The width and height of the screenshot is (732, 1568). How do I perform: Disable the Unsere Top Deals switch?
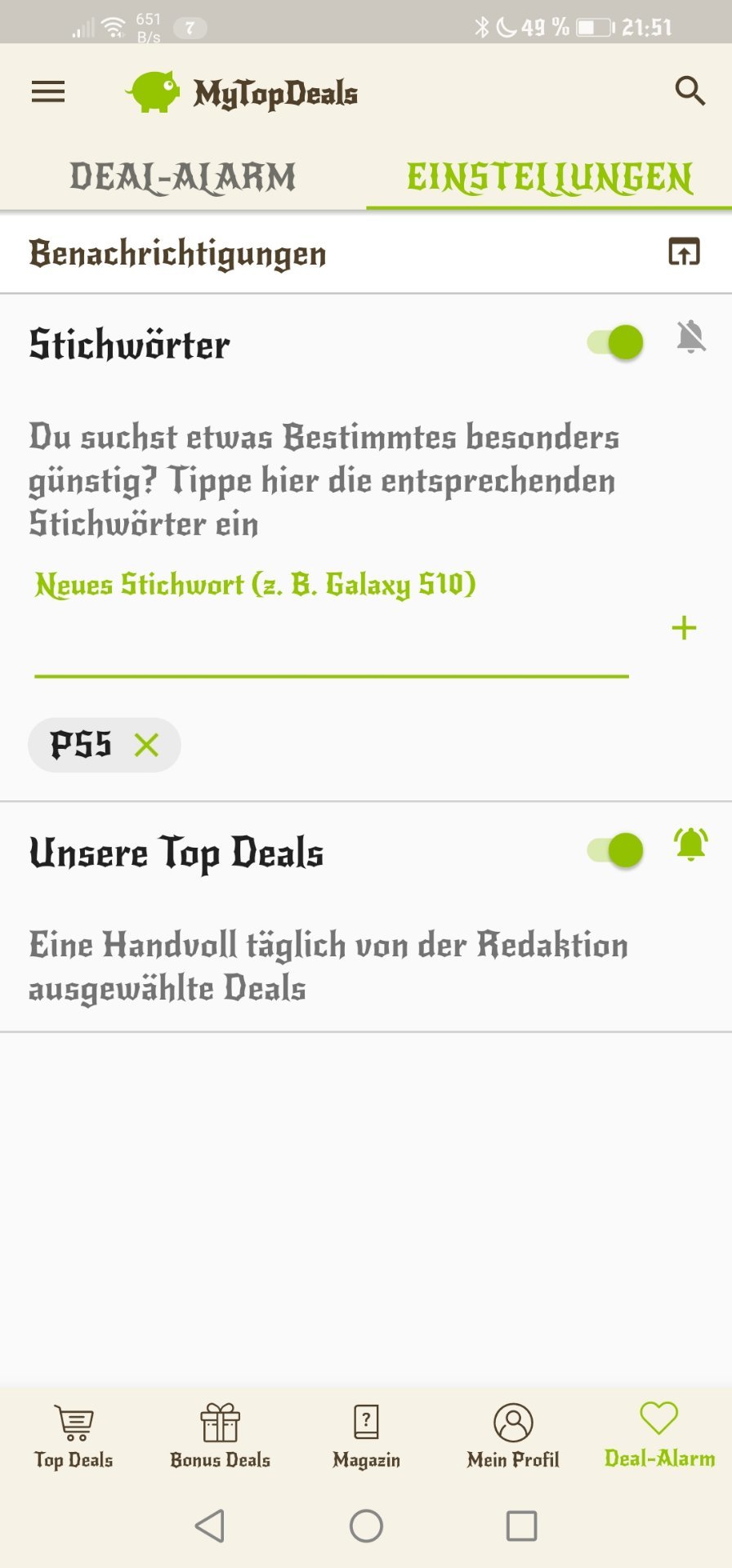[616, 850]
